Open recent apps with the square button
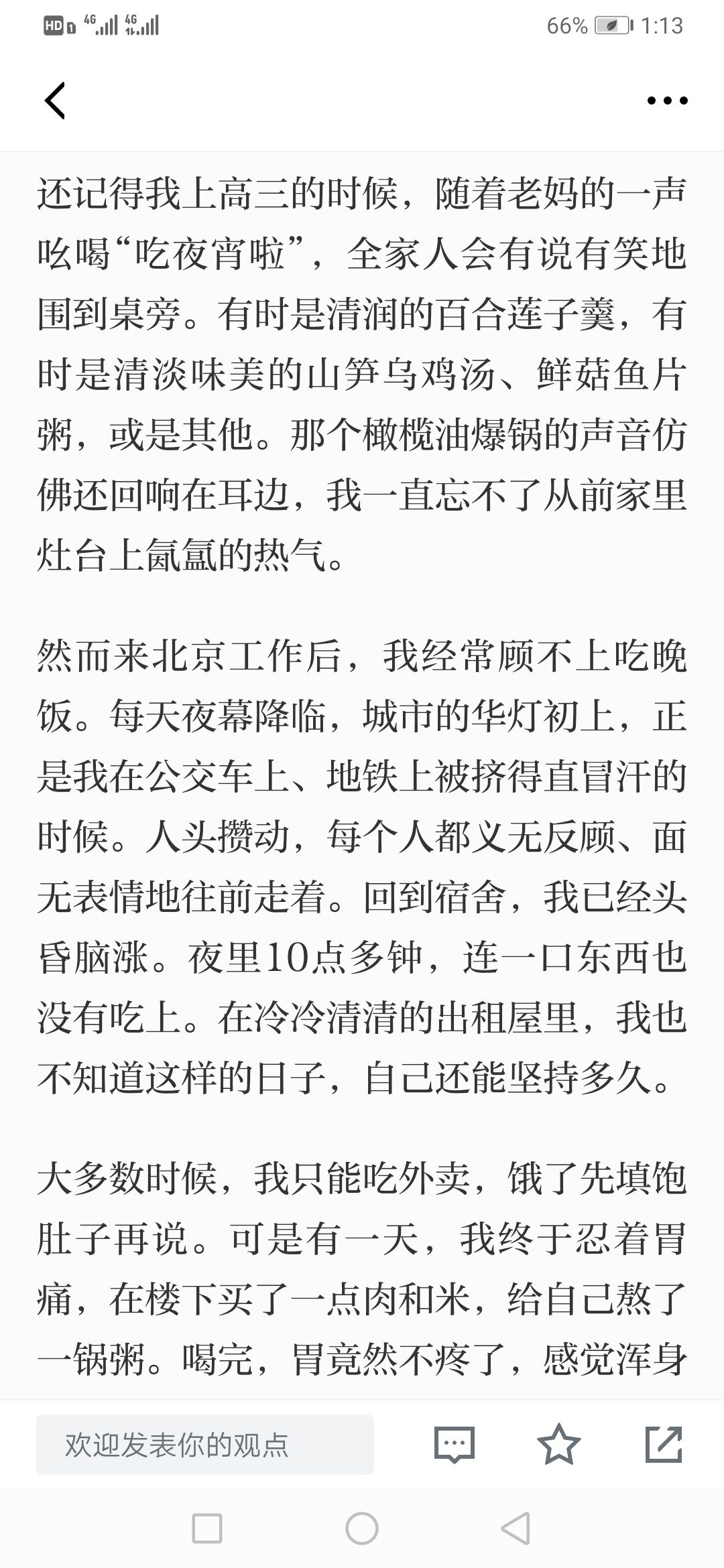The height and width of the screenshot is (1568, 724). [x=207, y=1528]
